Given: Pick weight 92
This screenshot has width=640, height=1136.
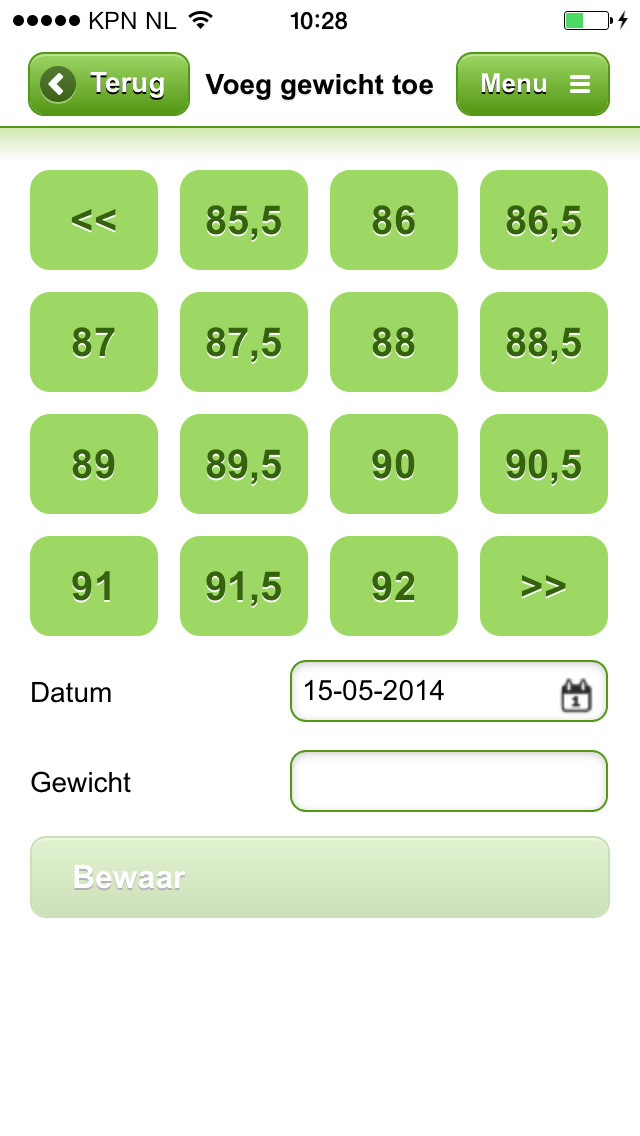Looking at the screenshot, I should 394,586.
